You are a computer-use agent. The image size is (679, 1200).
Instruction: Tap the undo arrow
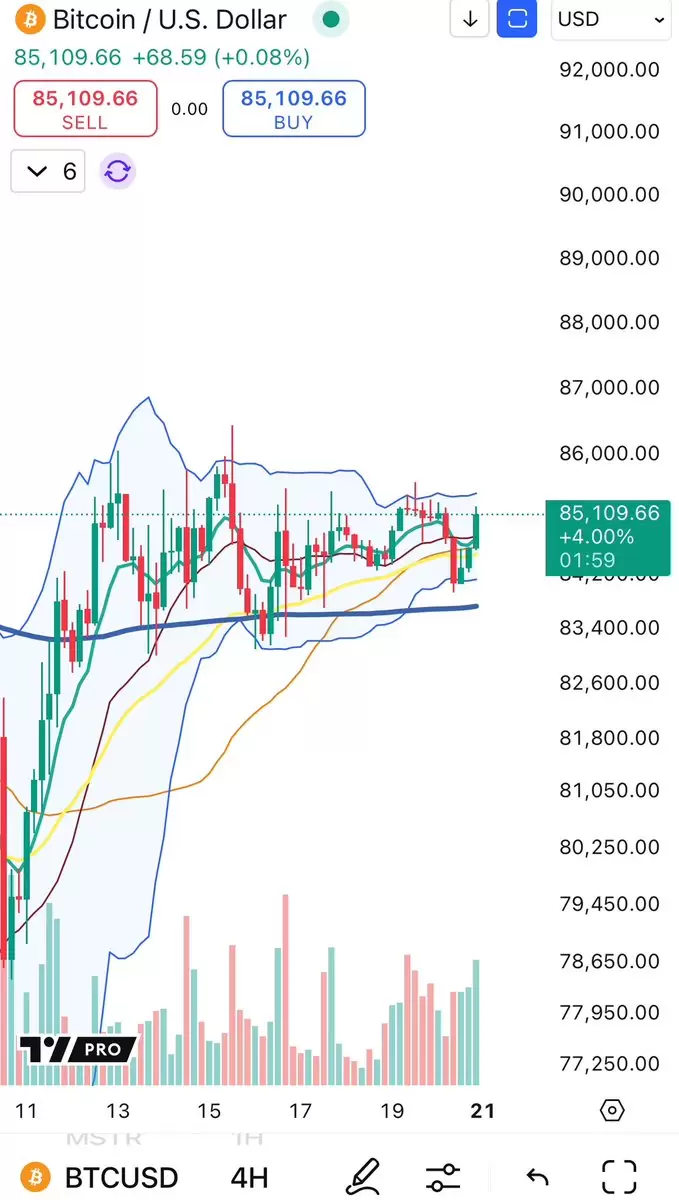tap(537, 1177)
